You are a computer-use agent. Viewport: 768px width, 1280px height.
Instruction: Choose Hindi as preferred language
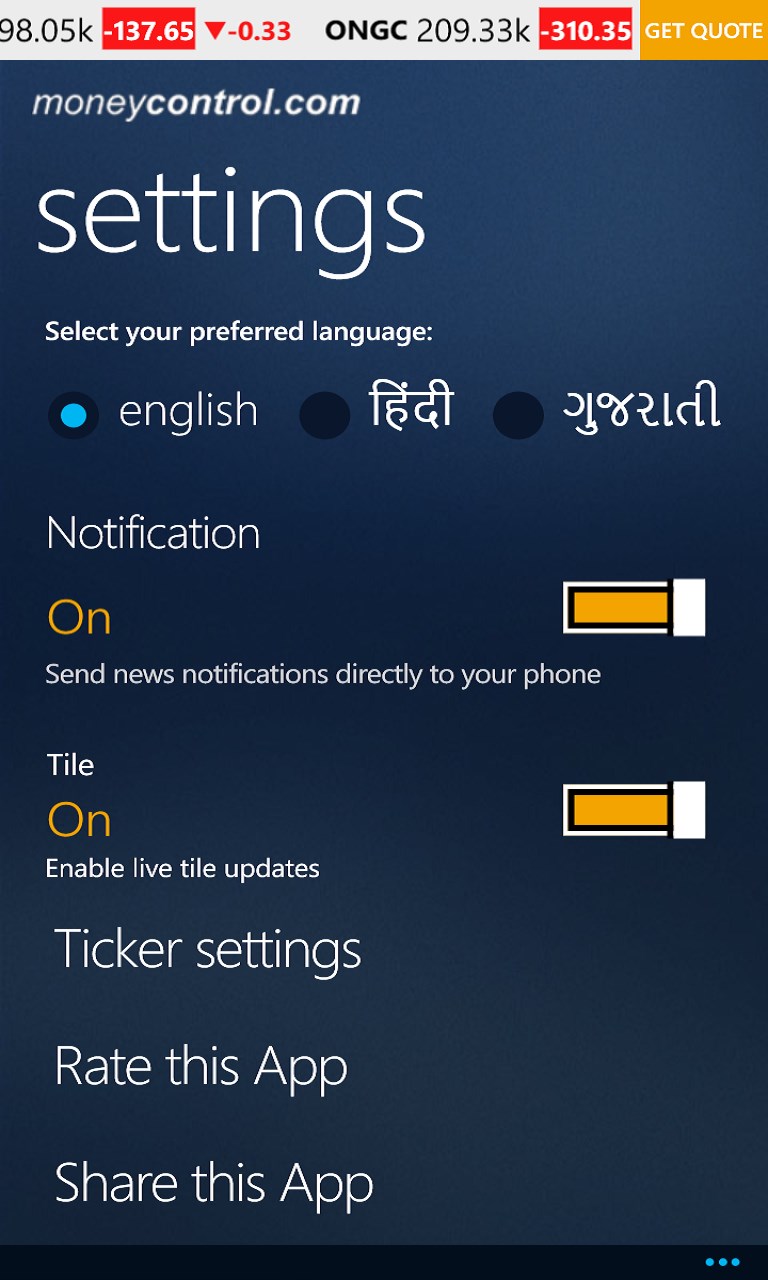pyautogui.click(x=325, y=415)
